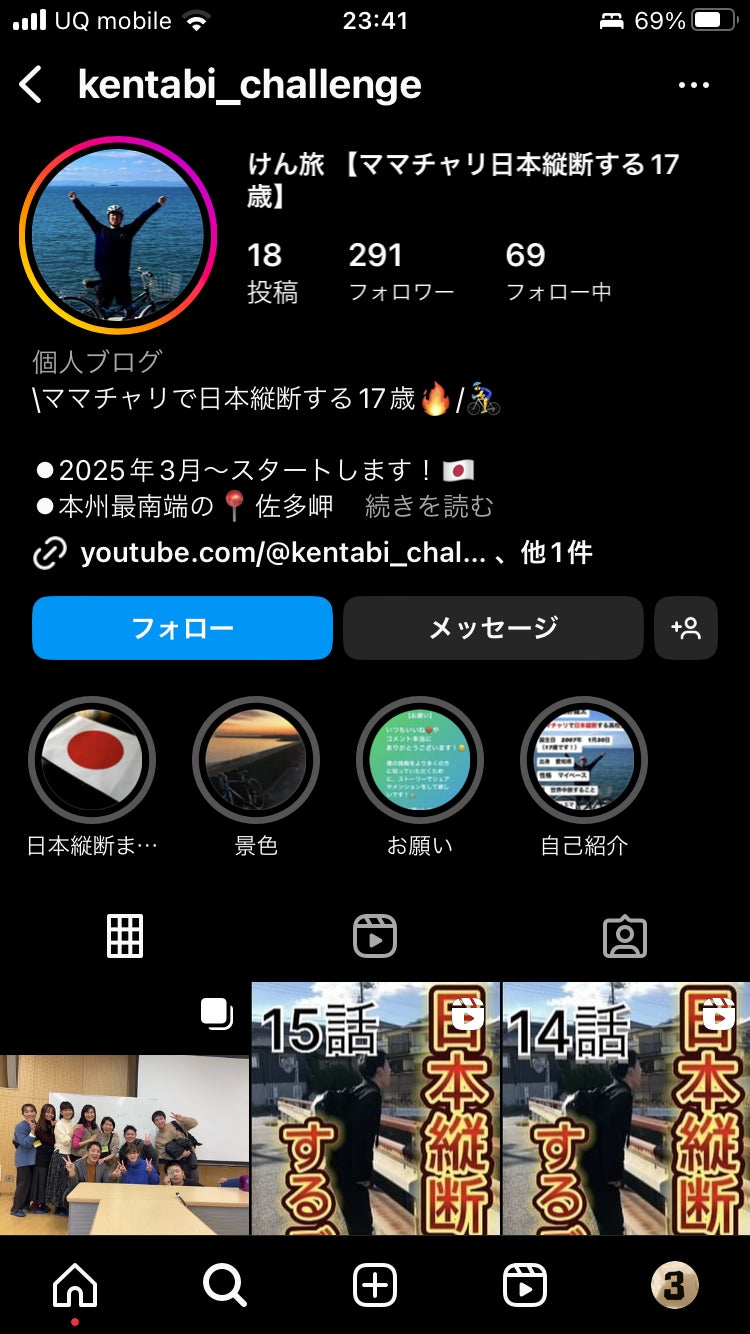750x1334 pixels.
Task: Tap the blue フォロー button
Action: 182,628
